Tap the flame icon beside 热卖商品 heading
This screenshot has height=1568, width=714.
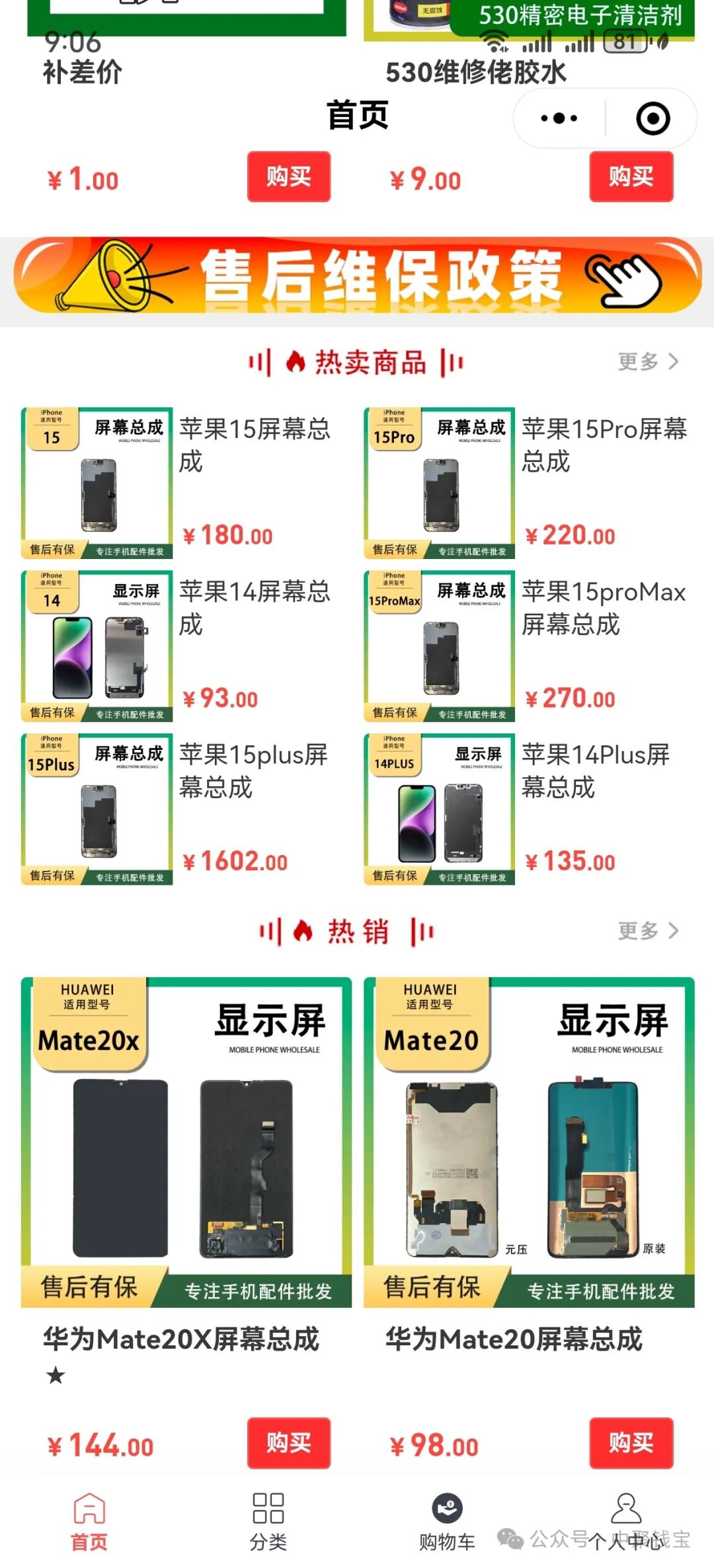click(297, 362)
